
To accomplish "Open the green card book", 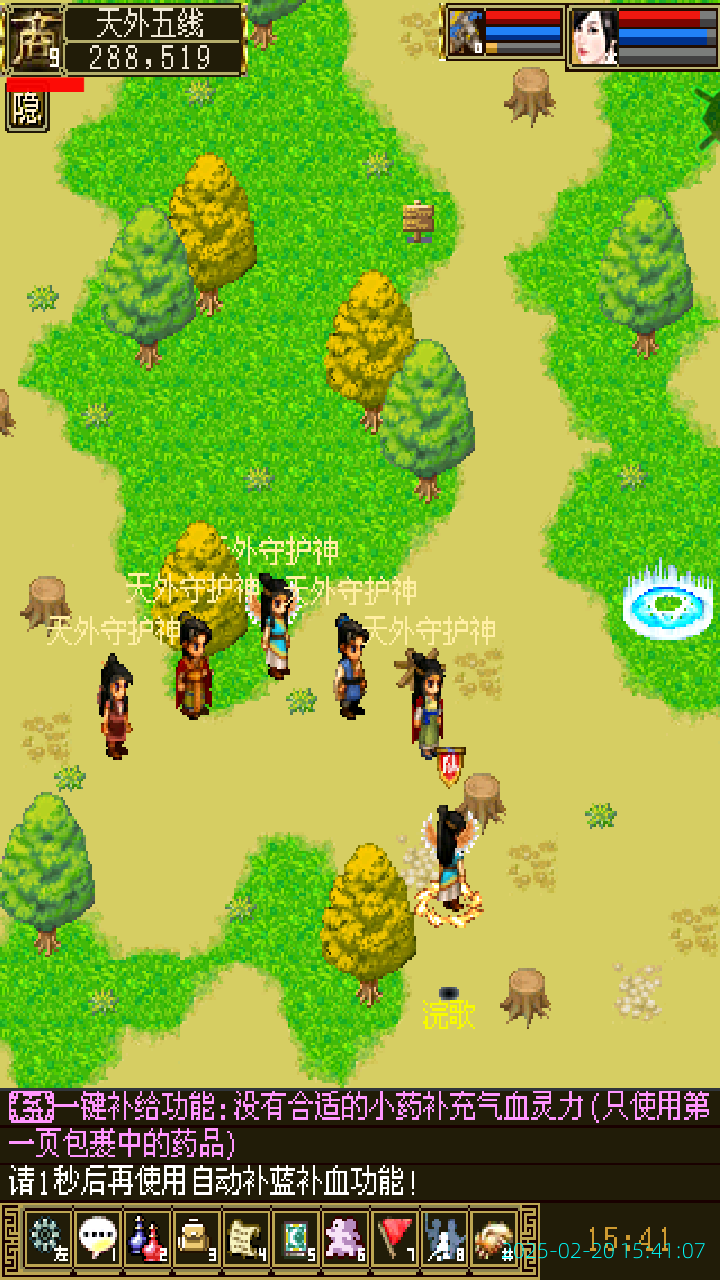I will (296, 1238).
